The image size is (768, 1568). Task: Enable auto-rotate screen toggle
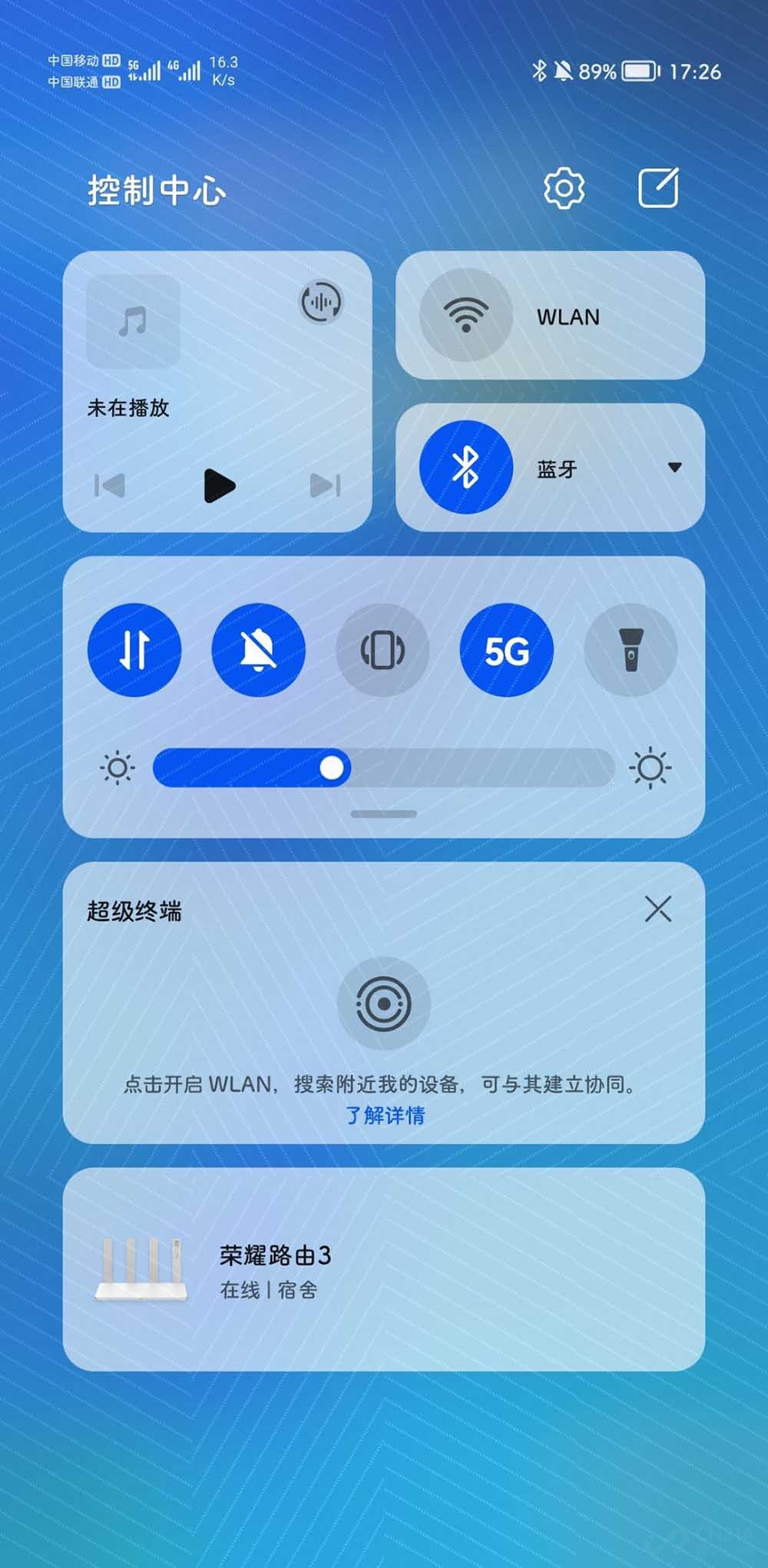(x=382, y=650)
